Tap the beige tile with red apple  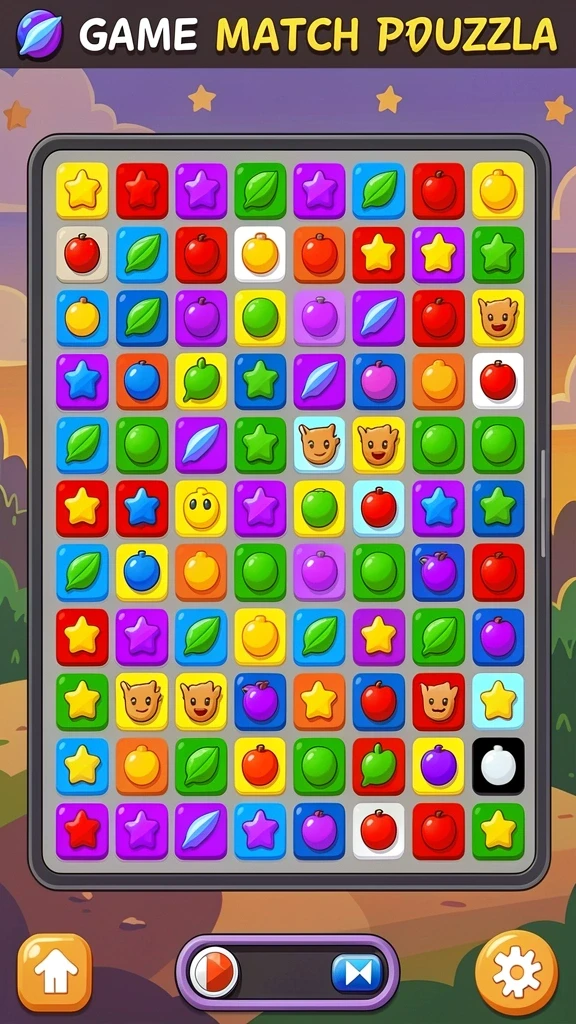point(82,254)
